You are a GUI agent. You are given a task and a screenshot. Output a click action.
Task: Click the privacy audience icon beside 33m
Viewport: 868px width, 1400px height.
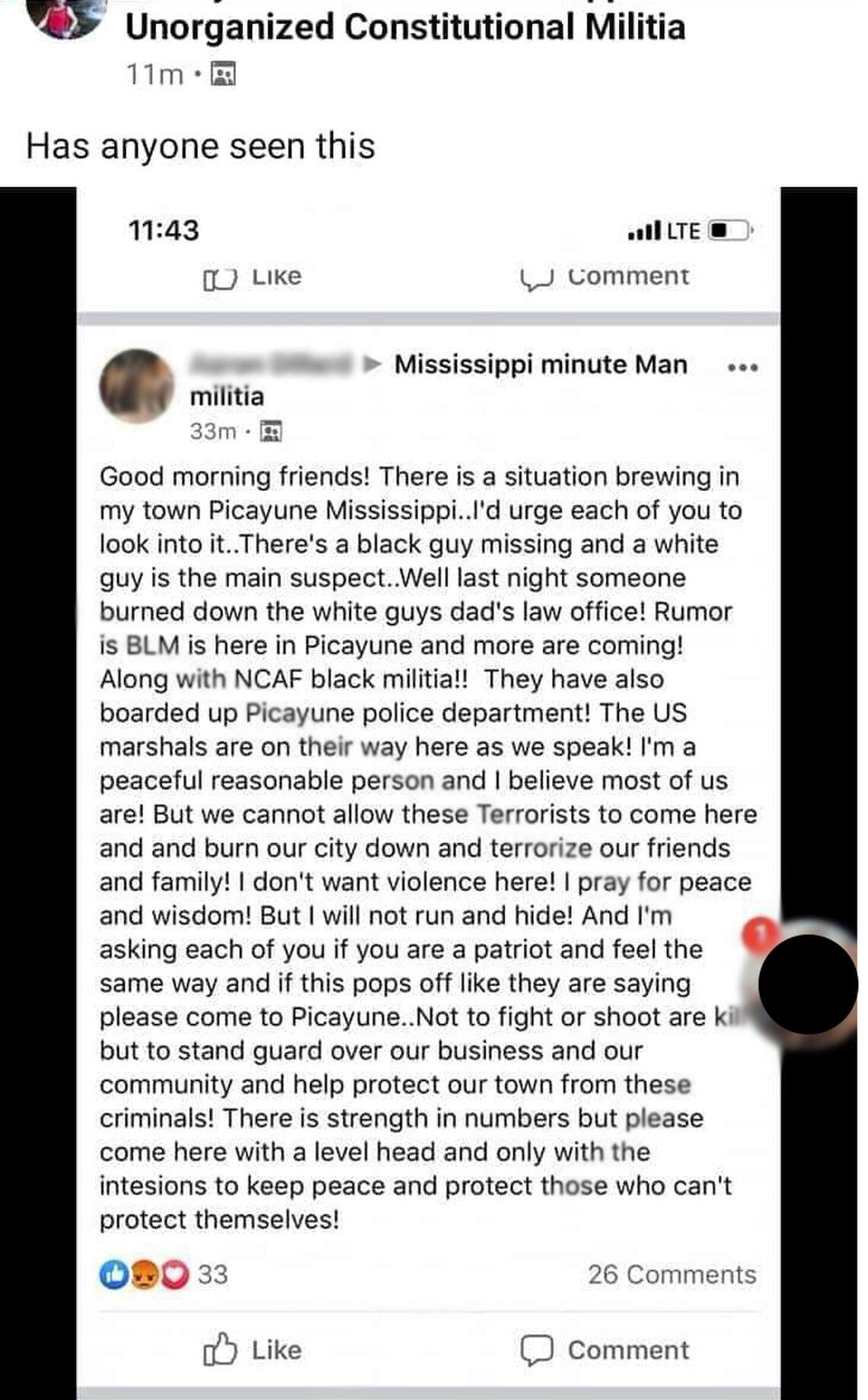point(270,432)
